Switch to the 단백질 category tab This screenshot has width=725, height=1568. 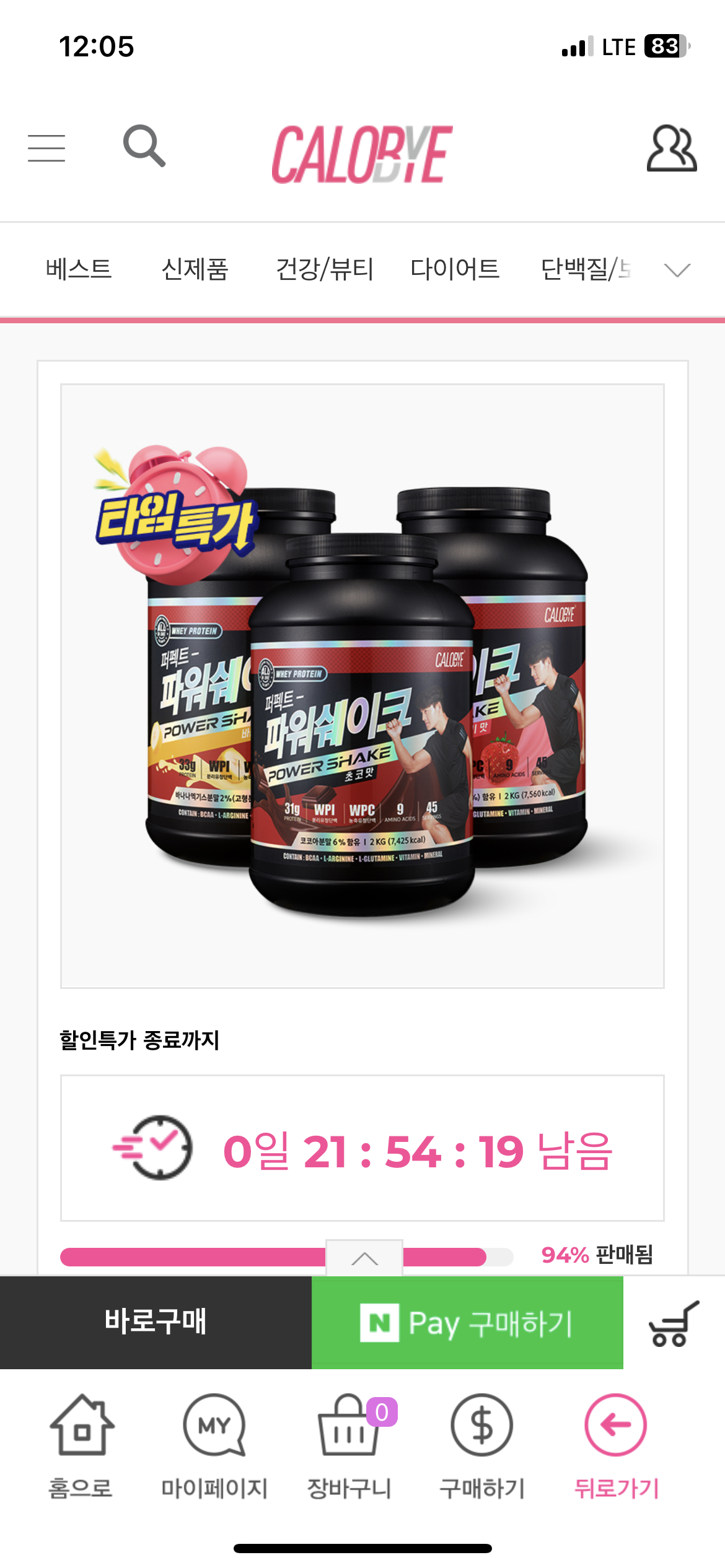pos(585,269)
